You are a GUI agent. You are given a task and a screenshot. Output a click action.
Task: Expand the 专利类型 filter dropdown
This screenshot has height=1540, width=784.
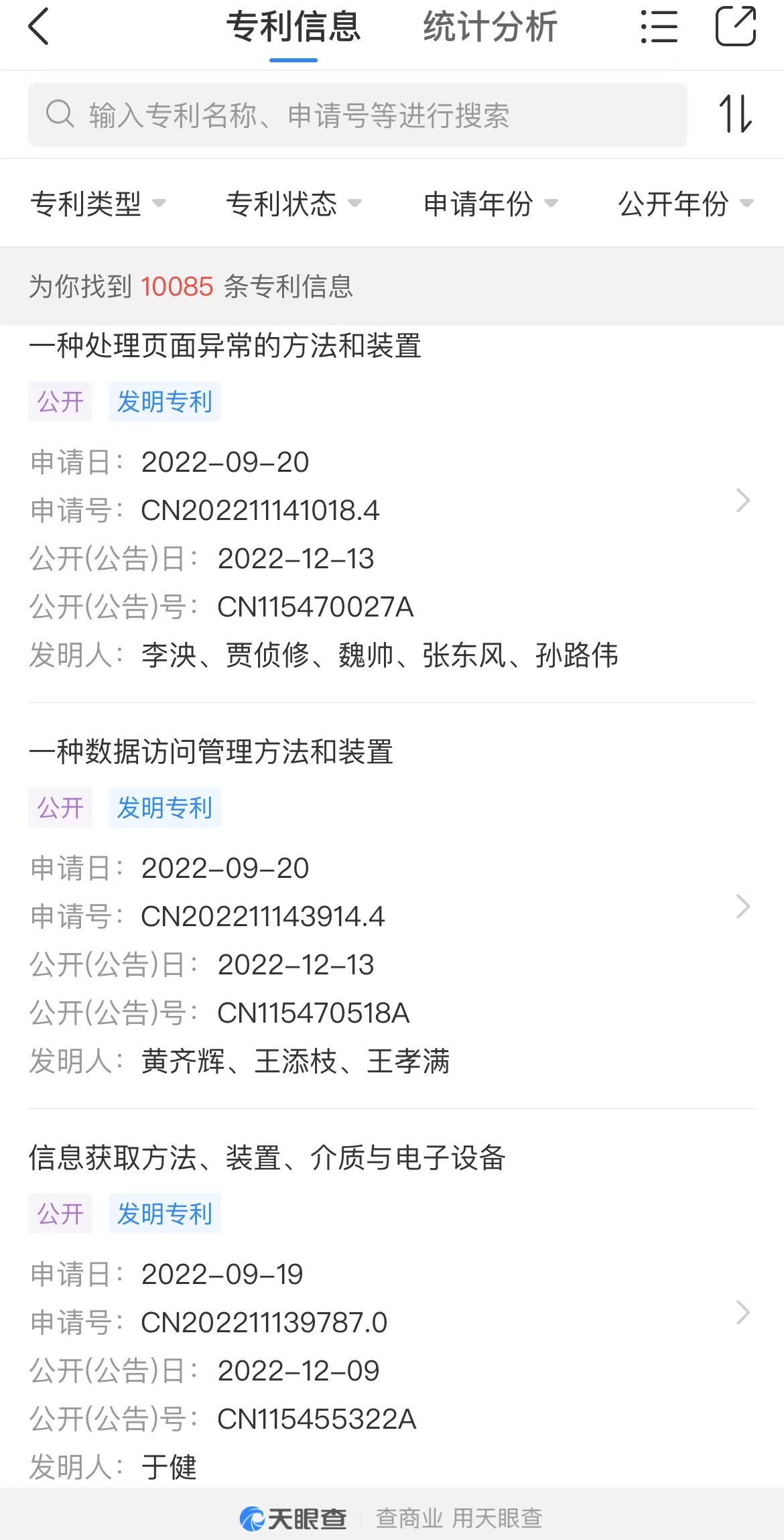tap(98, 204)
